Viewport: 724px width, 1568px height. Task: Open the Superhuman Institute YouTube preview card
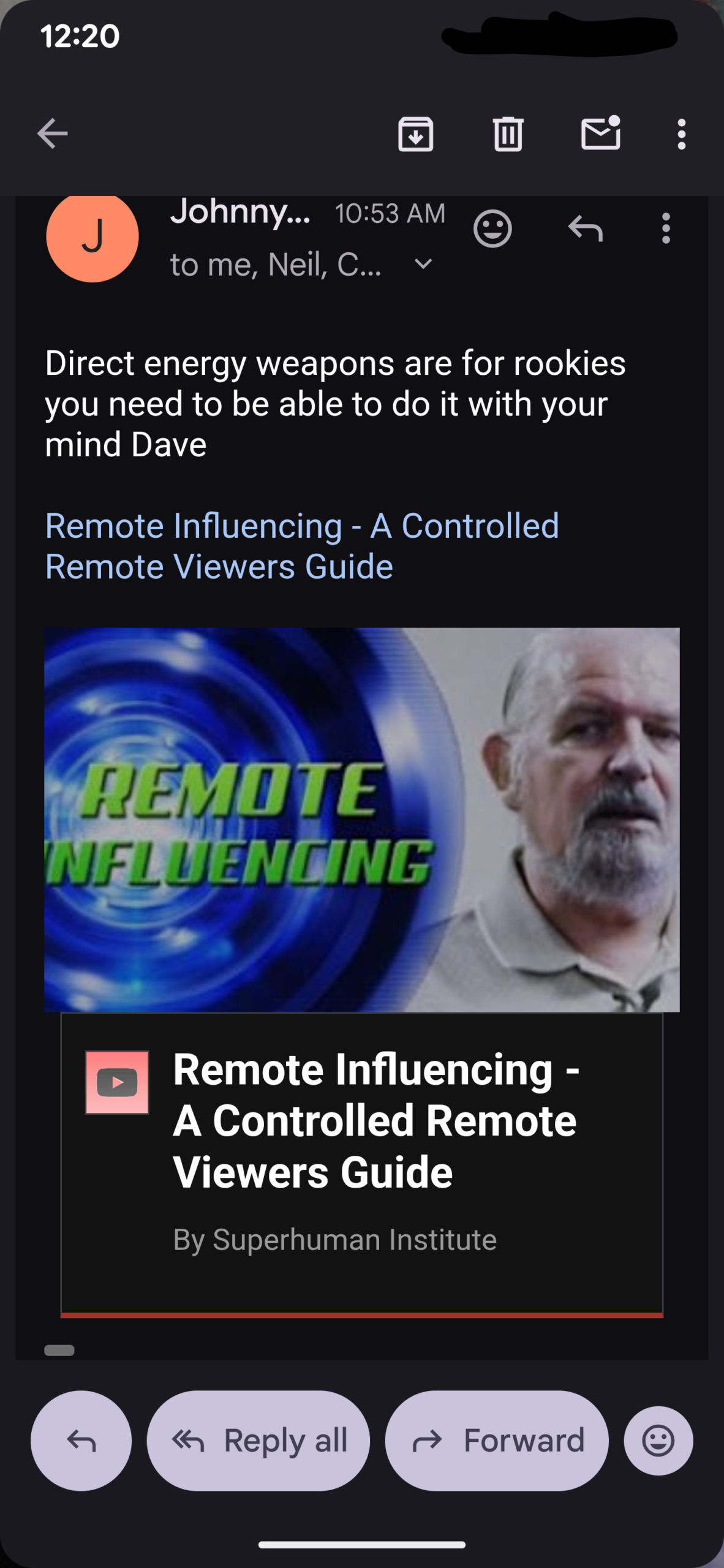pyautogui.click(x=361, y=1164)
